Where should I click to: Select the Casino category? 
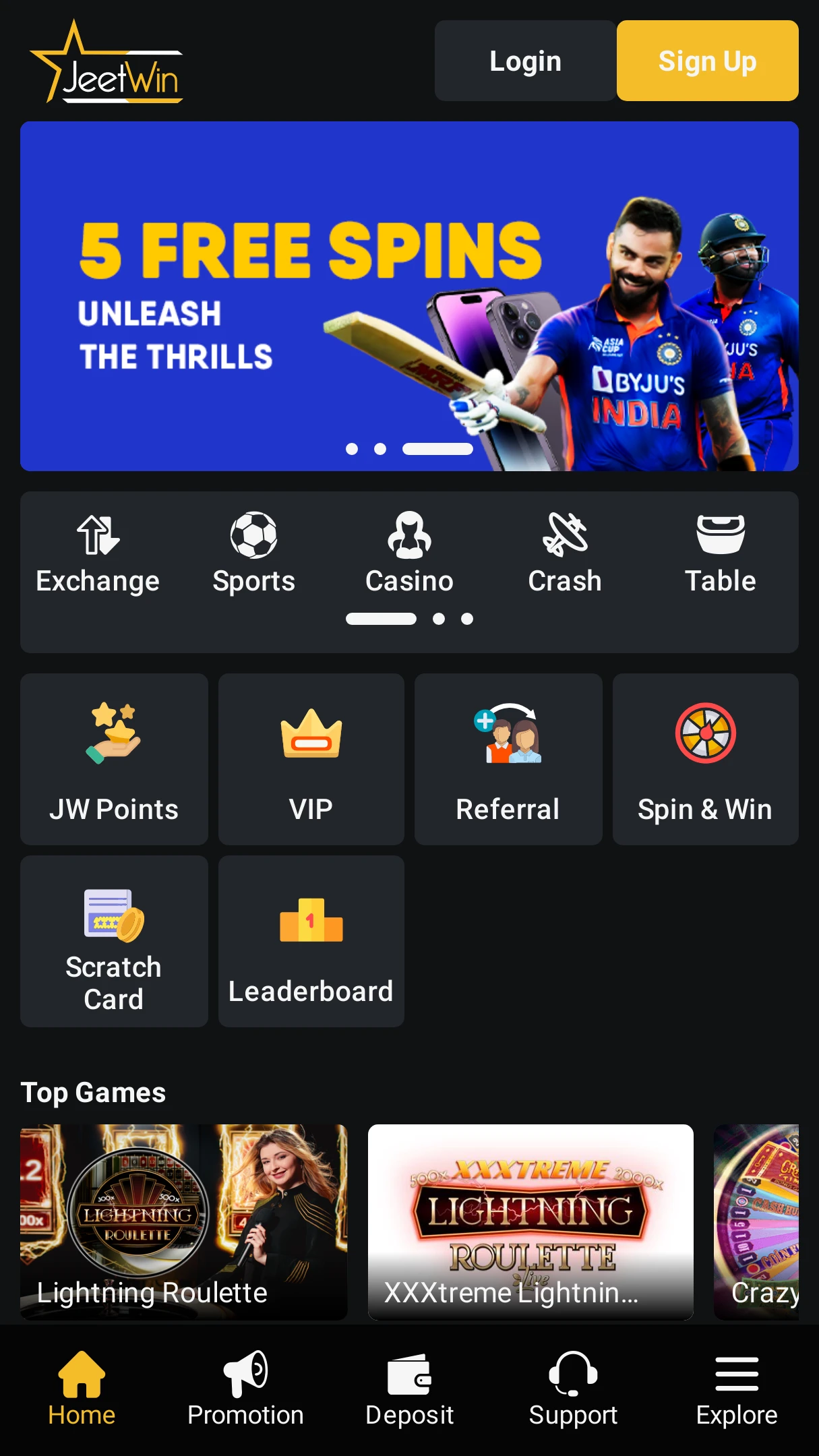pyautogui.click(x=409, y=553)
